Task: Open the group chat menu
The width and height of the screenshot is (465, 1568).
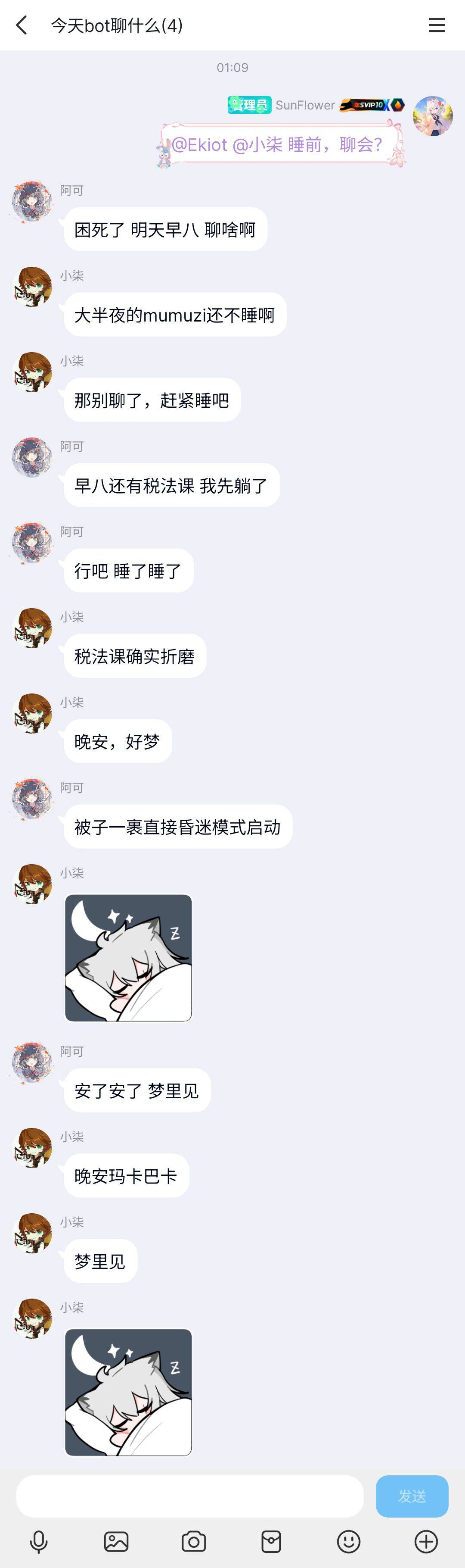Action: [437, 25]
